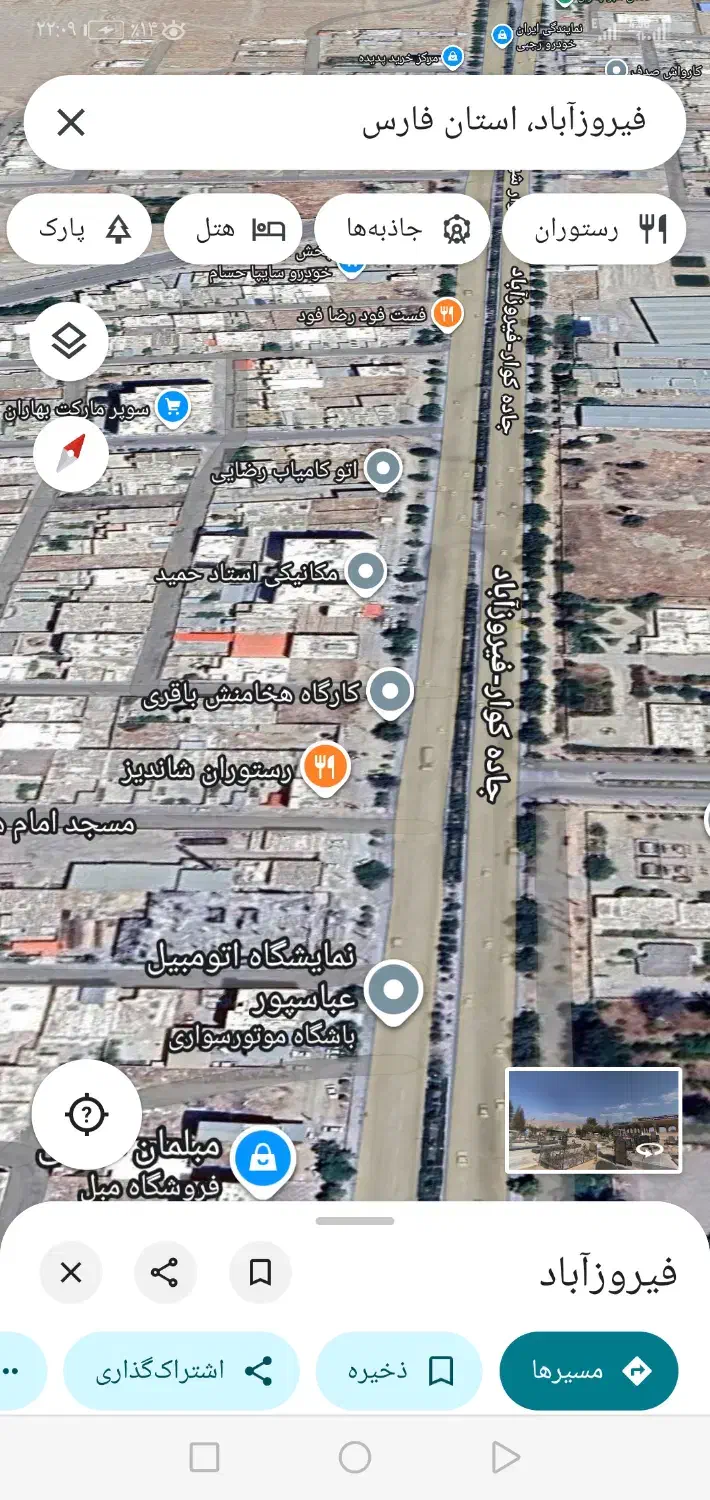This screenshot has width=710, height=1500.
Task: Save the place with ذخیره button
Action: [x=398, y=1371]
